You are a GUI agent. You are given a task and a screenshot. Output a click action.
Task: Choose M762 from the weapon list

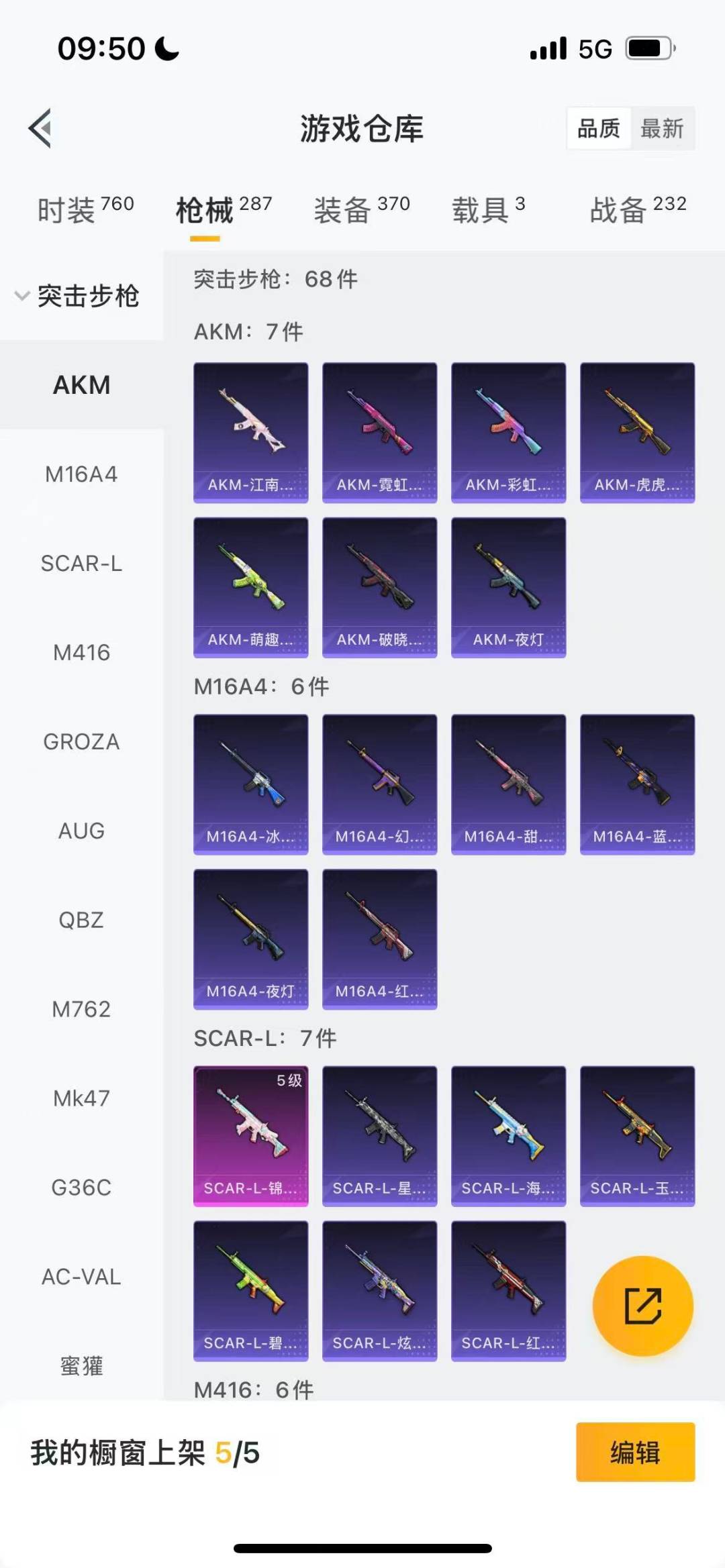(81, 1009)
